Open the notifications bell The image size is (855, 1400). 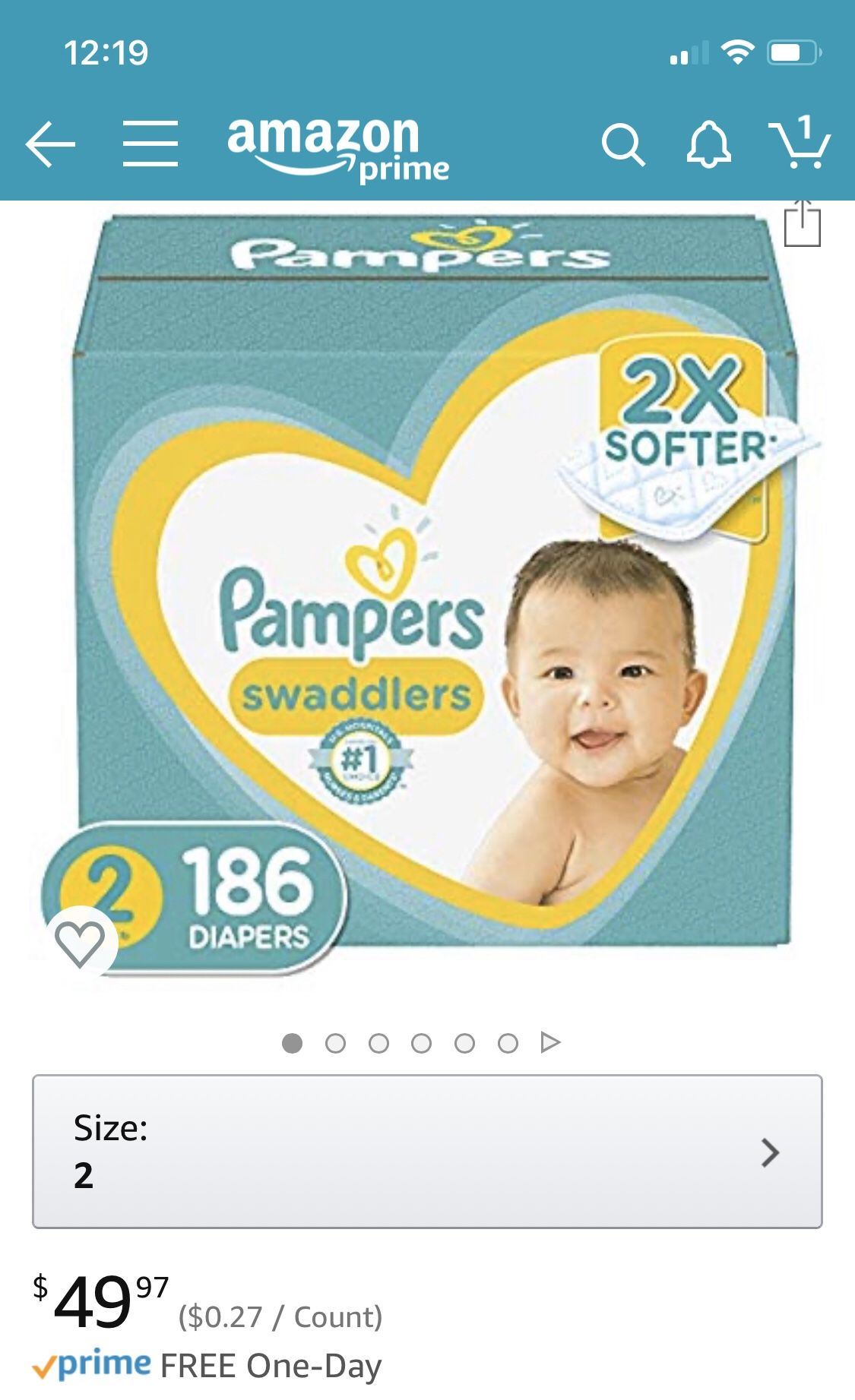tap(708, 144)
